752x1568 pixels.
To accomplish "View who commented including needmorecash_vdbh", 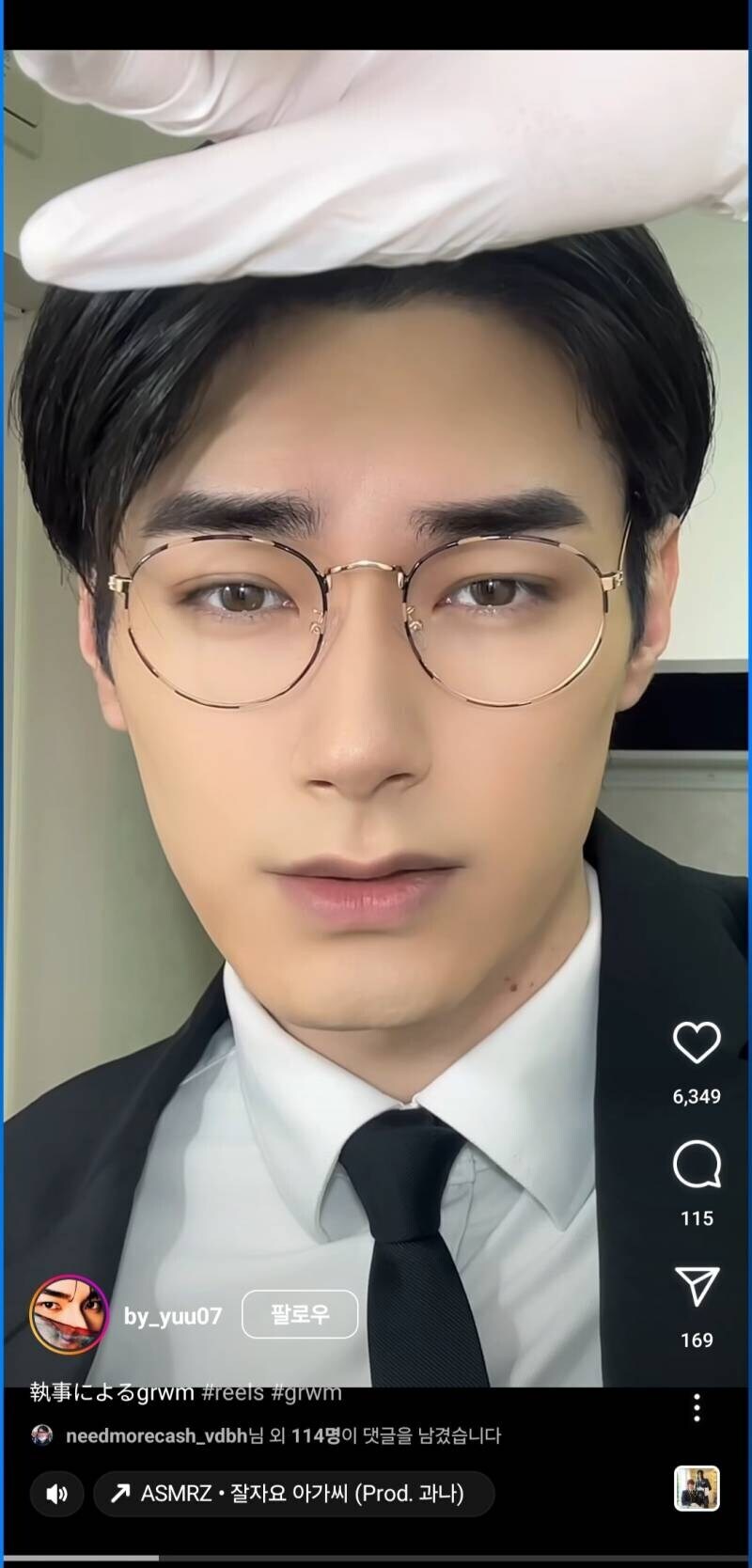I will pyautogui.click(x=282, y=1435).
